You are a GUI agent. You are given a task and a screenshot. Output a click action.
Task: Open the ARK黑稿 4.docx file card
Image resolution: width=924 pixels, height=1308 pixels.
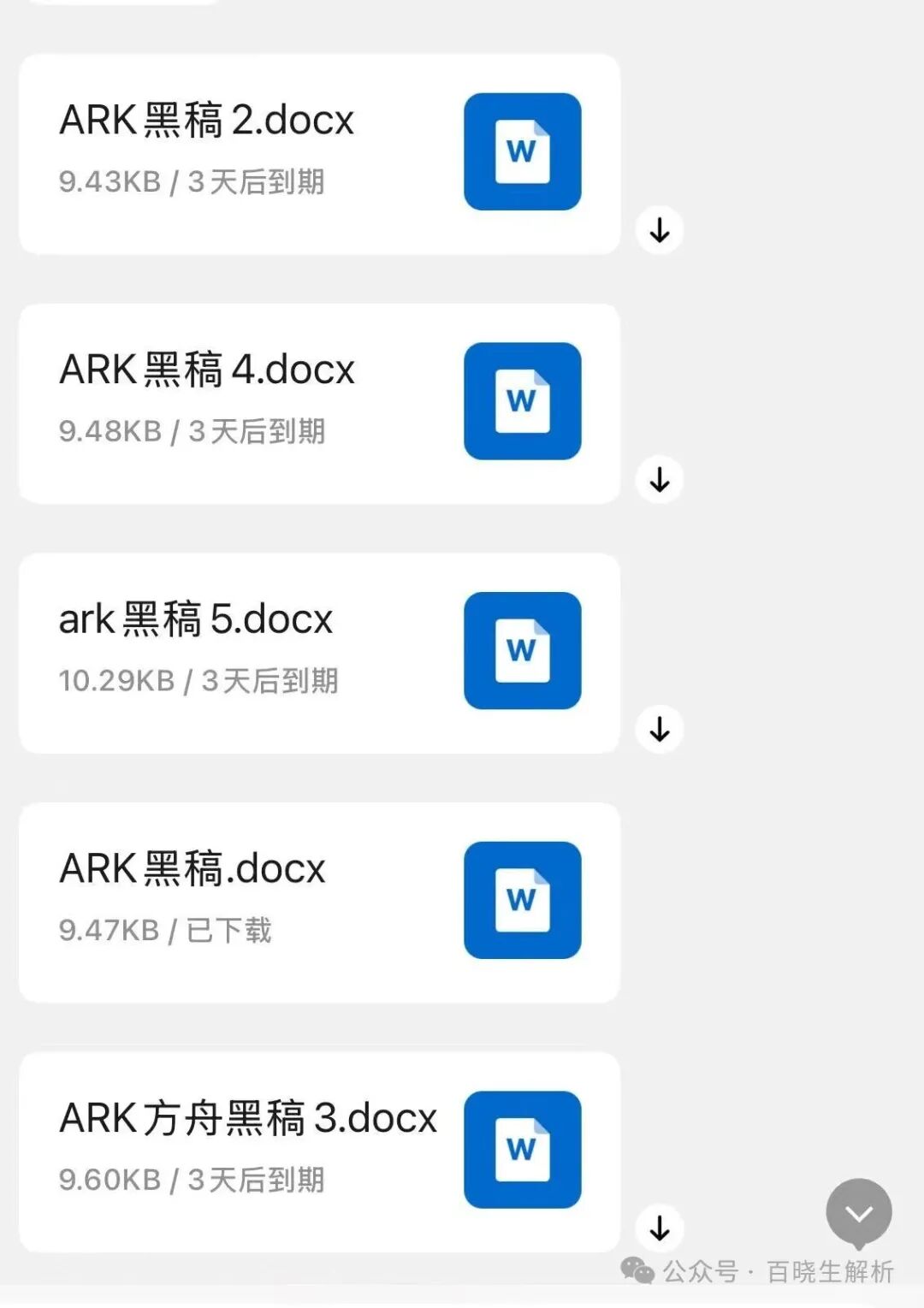click(318, 403)
